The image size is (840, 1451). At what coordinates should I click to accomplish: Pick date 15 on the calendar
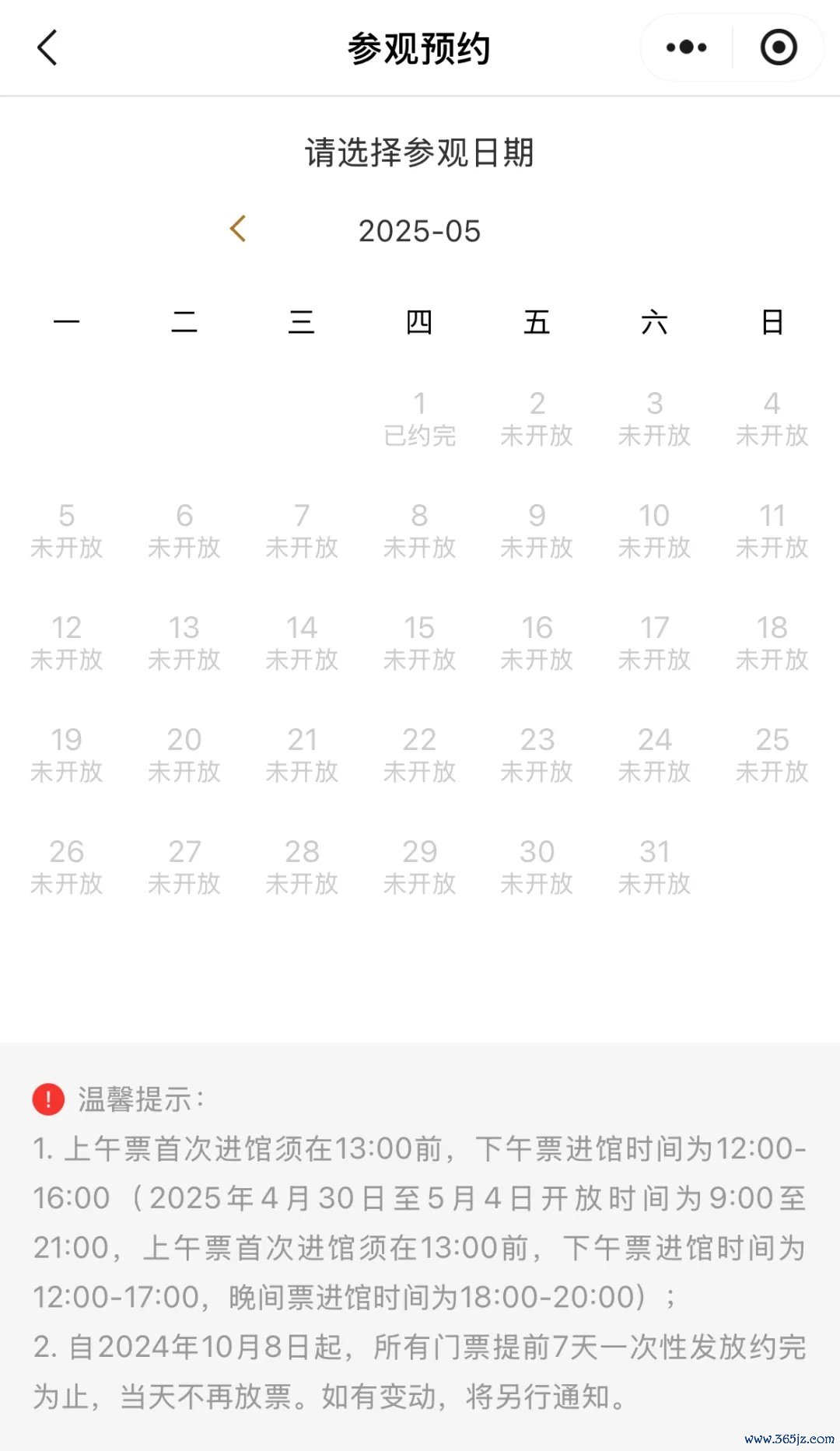[x=419, y=643]
